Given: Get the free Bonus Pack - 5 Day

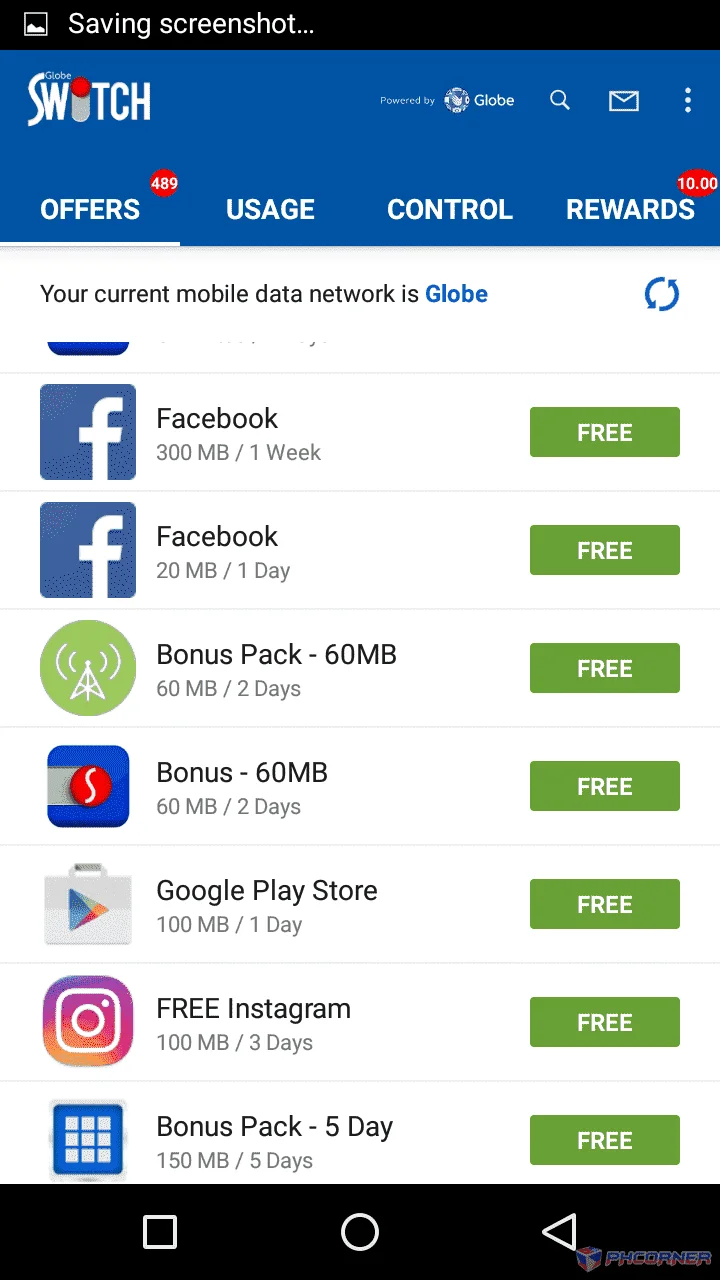Looking at the screenshot, I should pos(605,1140).
